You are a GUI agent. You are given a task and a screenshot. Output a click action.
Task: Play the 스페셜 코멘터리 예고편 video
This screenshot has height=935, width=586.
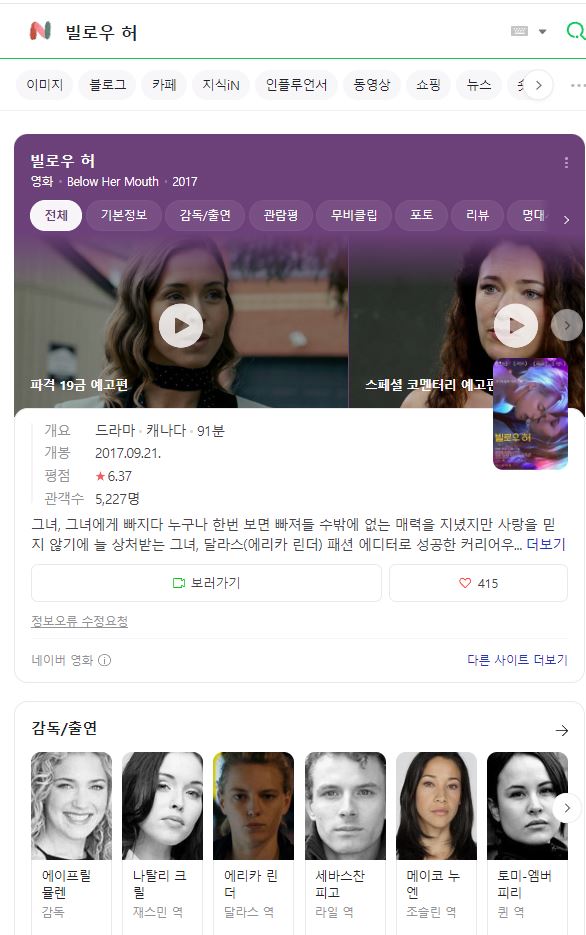pos(516,326)
